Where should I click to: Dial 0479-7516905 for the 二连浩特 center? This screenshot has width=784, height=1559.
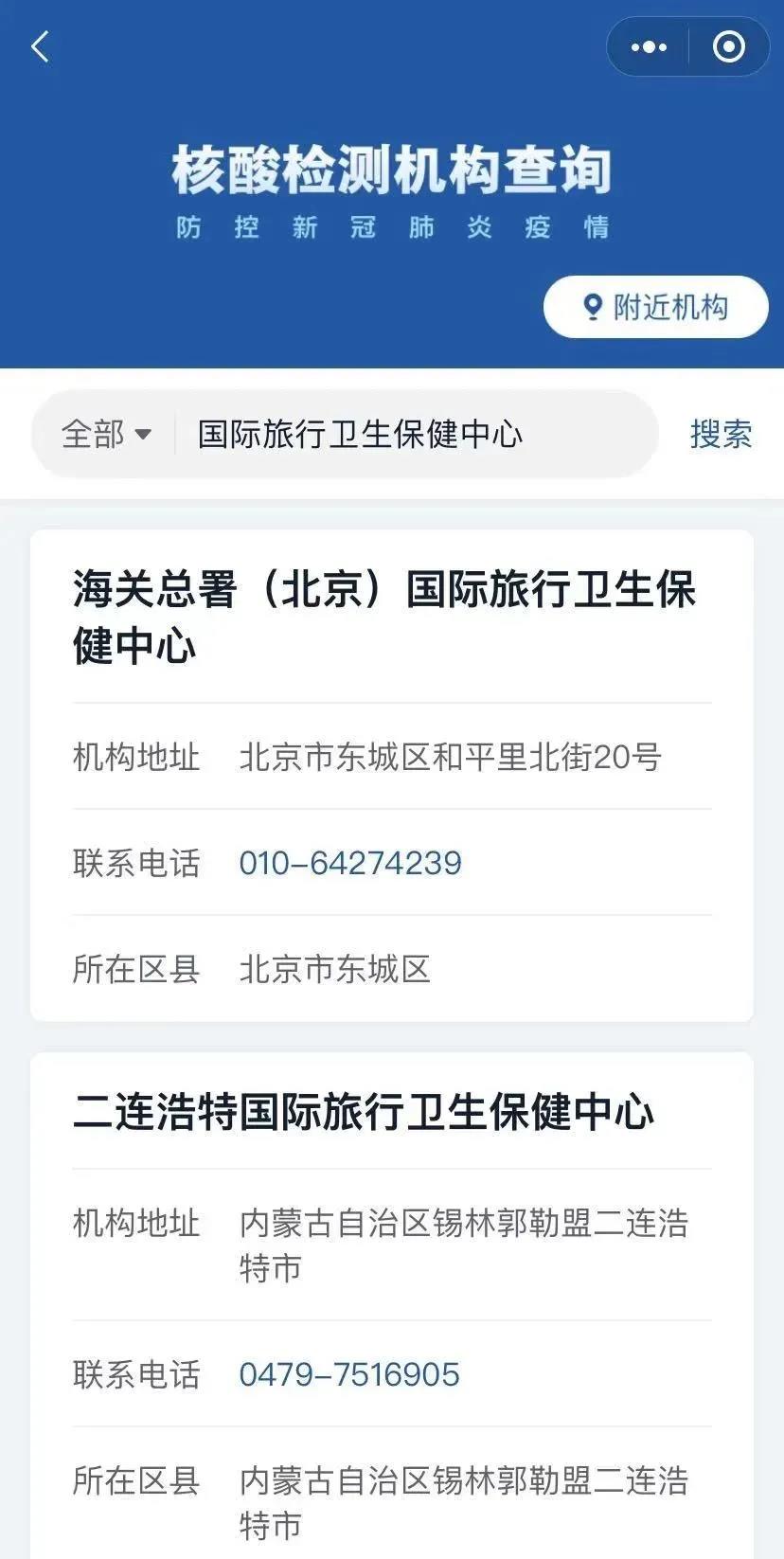coord(349,1374)
